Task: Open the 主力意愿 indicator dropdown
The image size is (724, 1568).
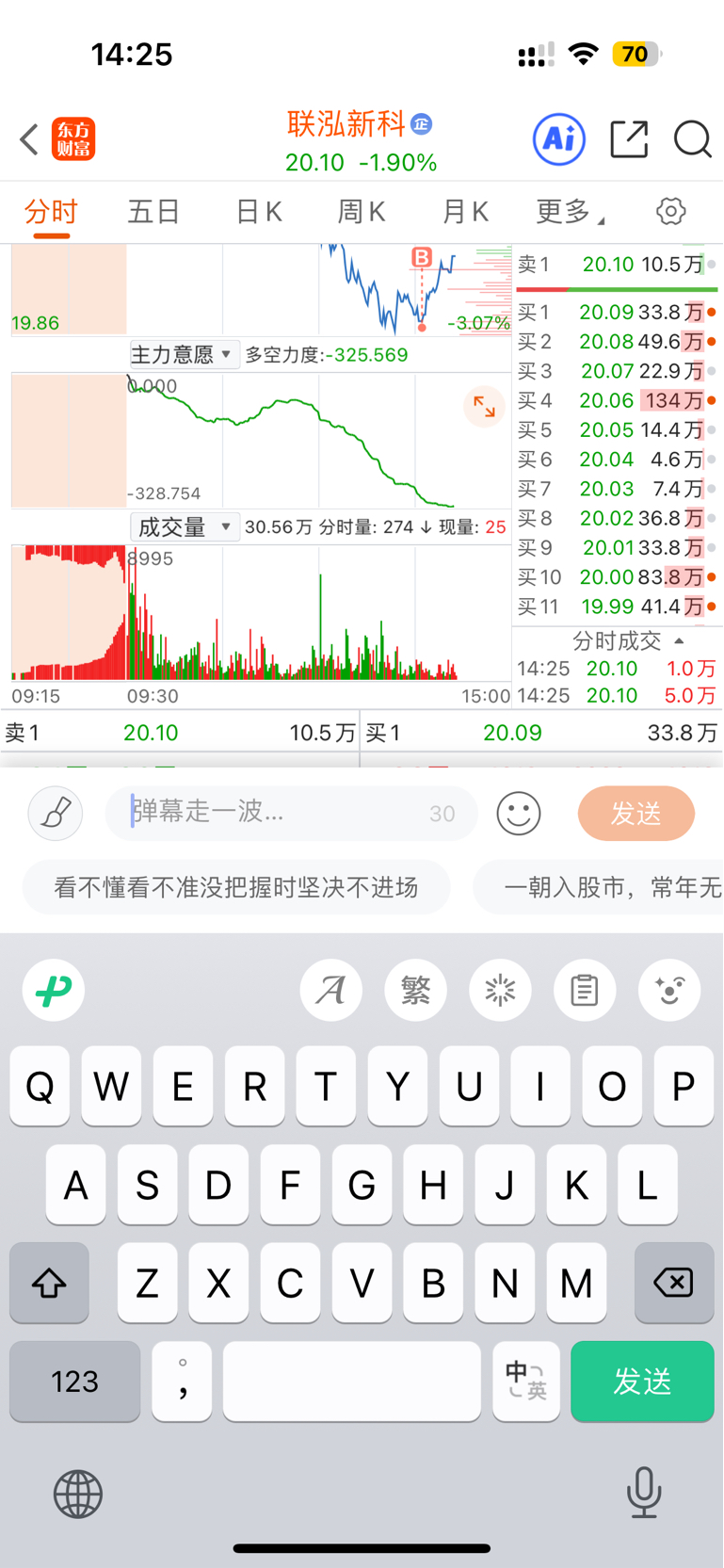Action: tap(184, 355)
